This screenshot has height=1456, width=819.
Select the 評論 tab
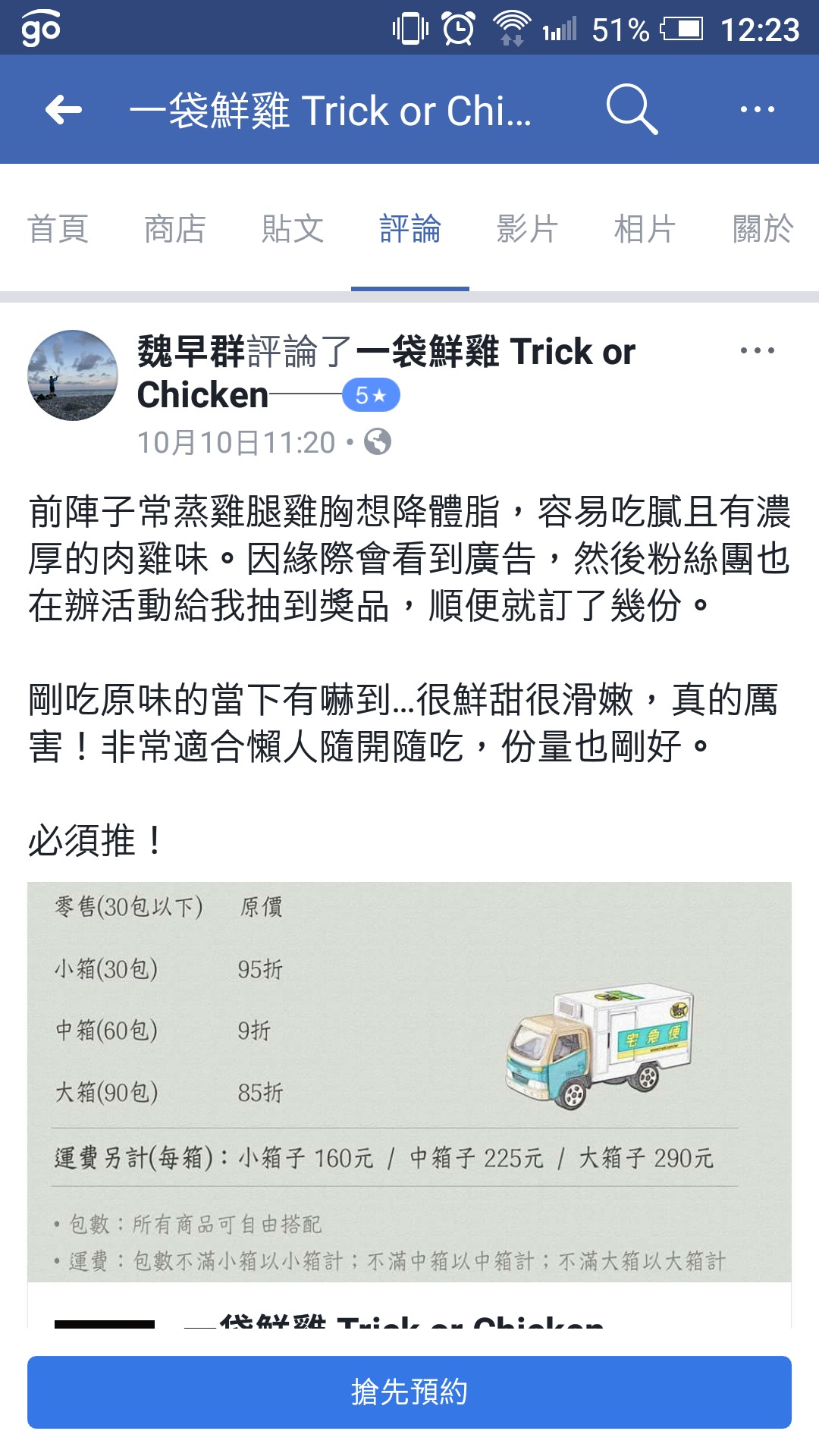pyautogui.click(x=410, y=229)
